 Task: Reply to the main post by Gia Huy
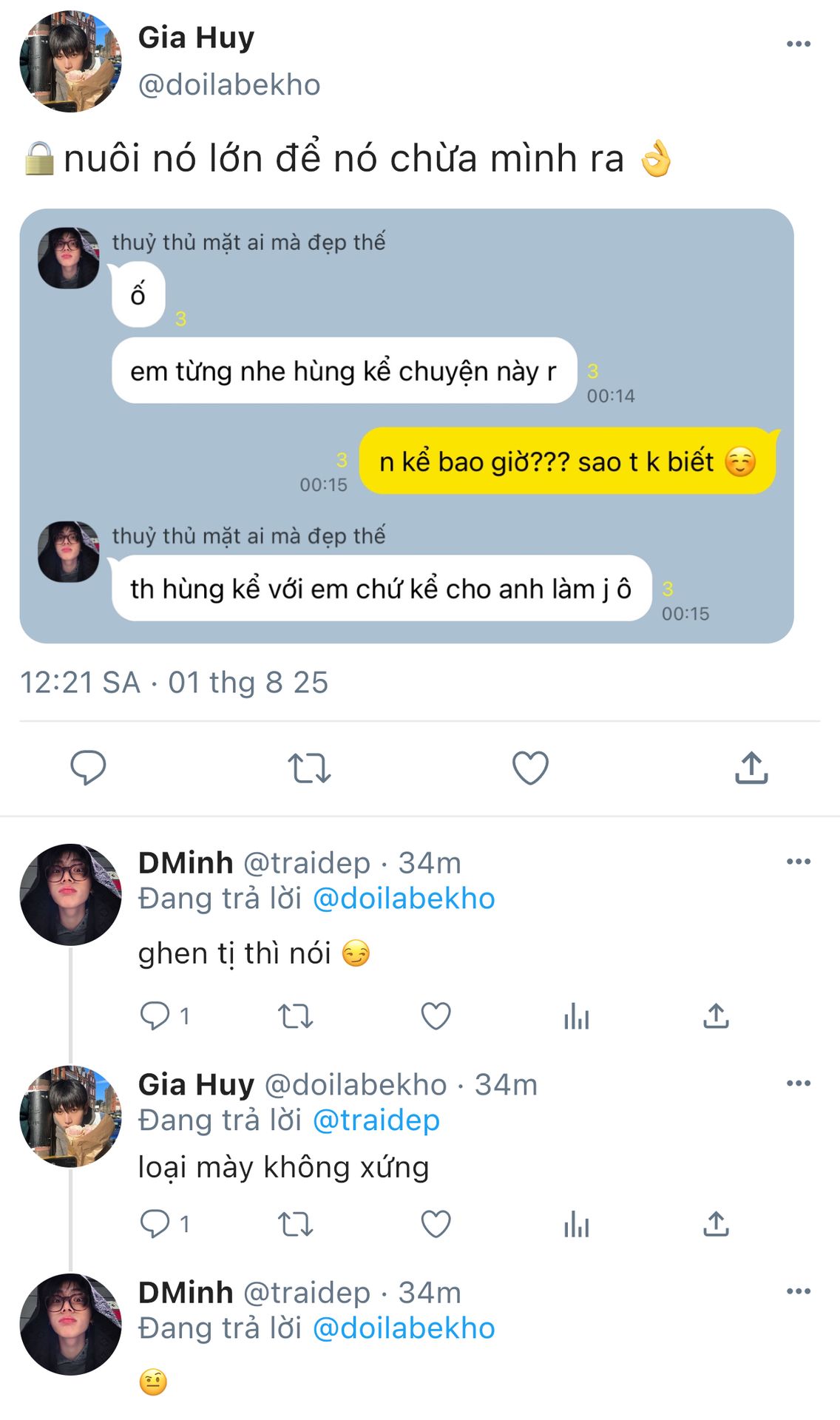[x=88, y=767]
